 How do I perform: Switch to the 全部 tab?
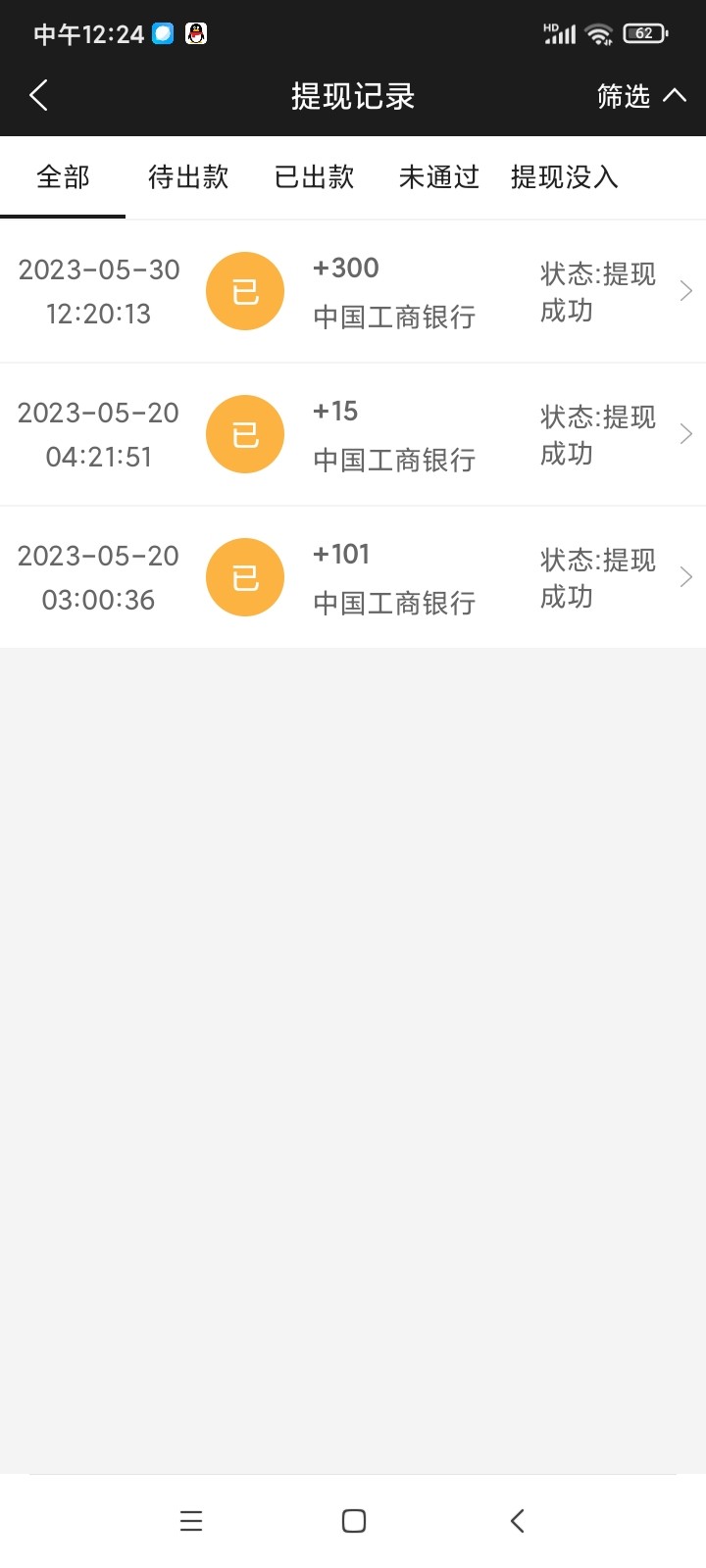tap(63, 177)
